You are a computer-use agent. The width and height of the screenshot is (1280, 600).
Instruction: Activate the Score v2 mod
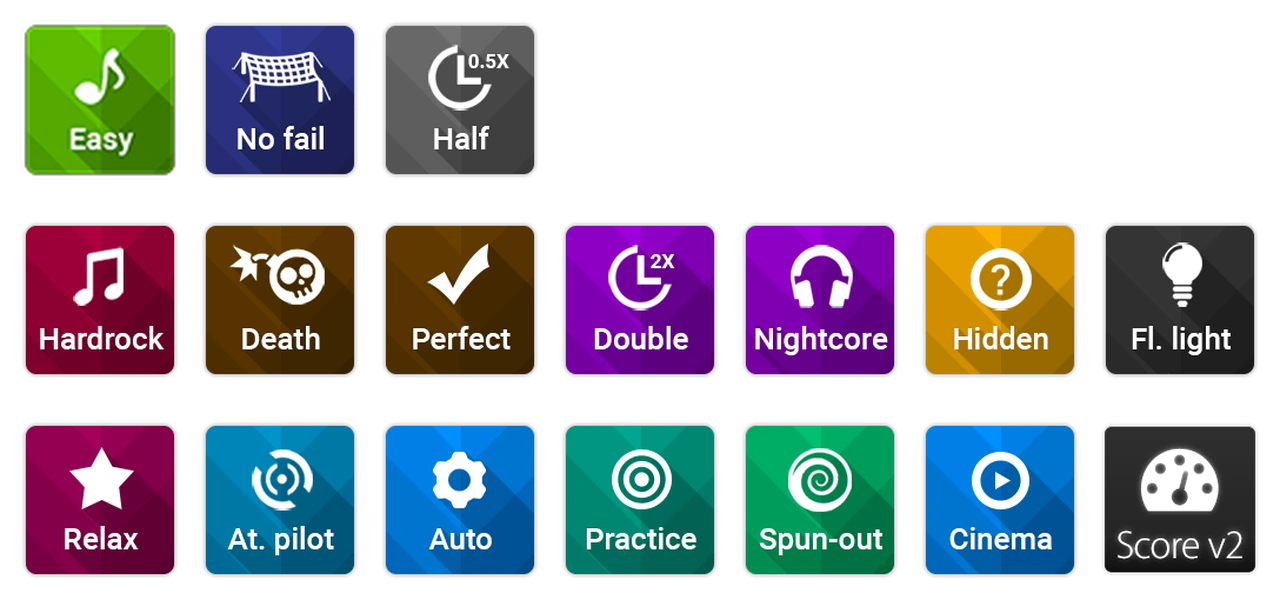coord(1180,500)
